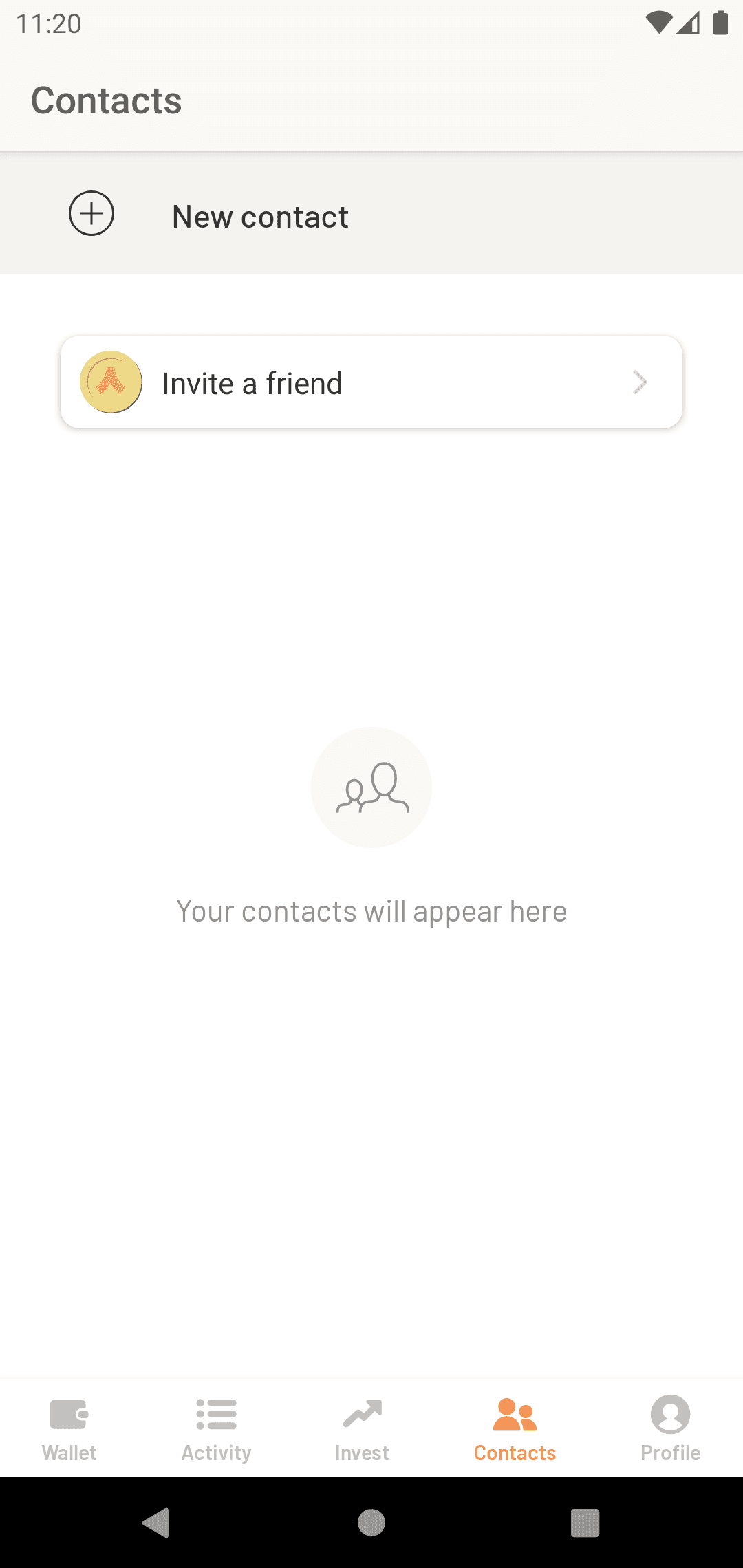Open the Invite a friend card
This screenshot has width=743, height=1568.
point(371,382)
